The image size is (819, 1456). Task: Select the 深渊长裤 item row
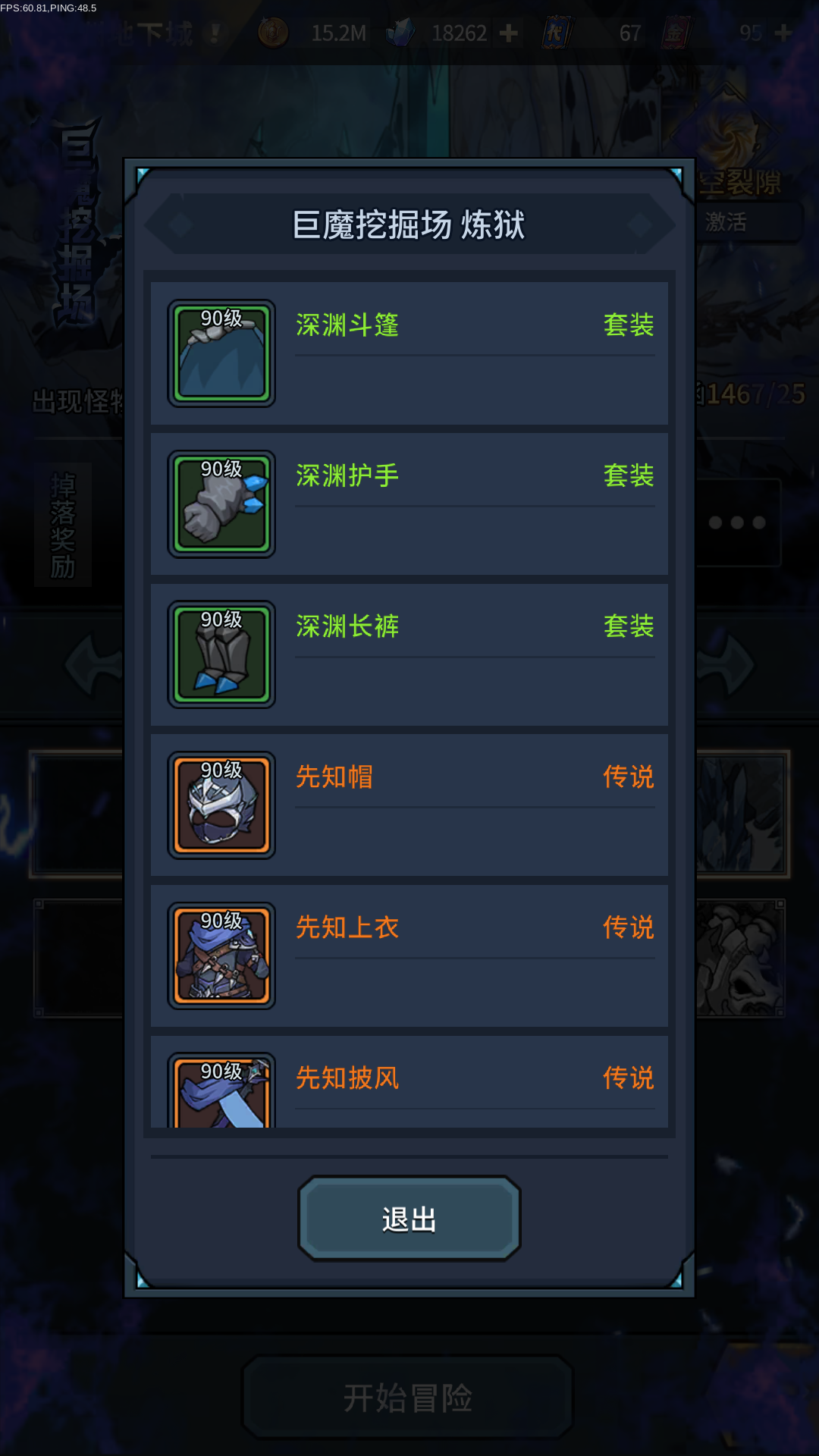(x=409, y=654)
